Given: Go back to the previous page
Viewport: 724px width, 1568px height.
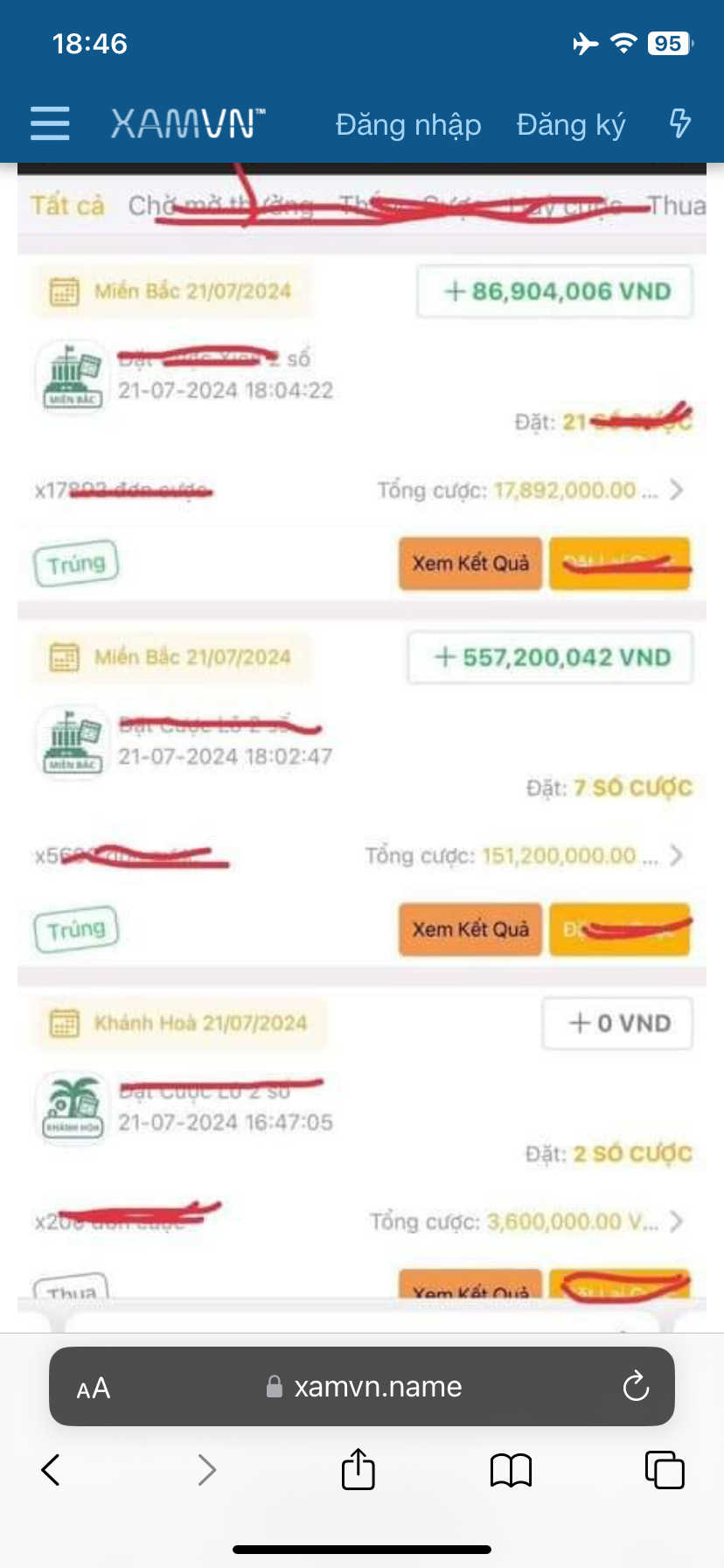Looking at the screenshot, I should tap(51, 1470).
